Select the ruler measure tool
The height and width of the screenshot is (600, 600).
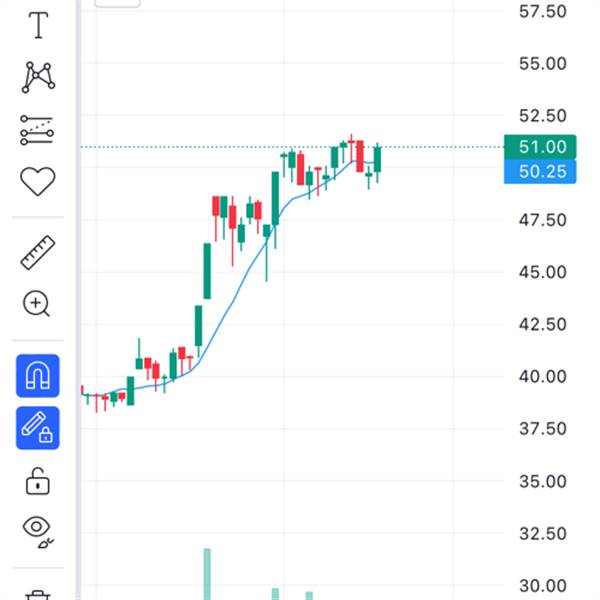click(x=38, y=252)
